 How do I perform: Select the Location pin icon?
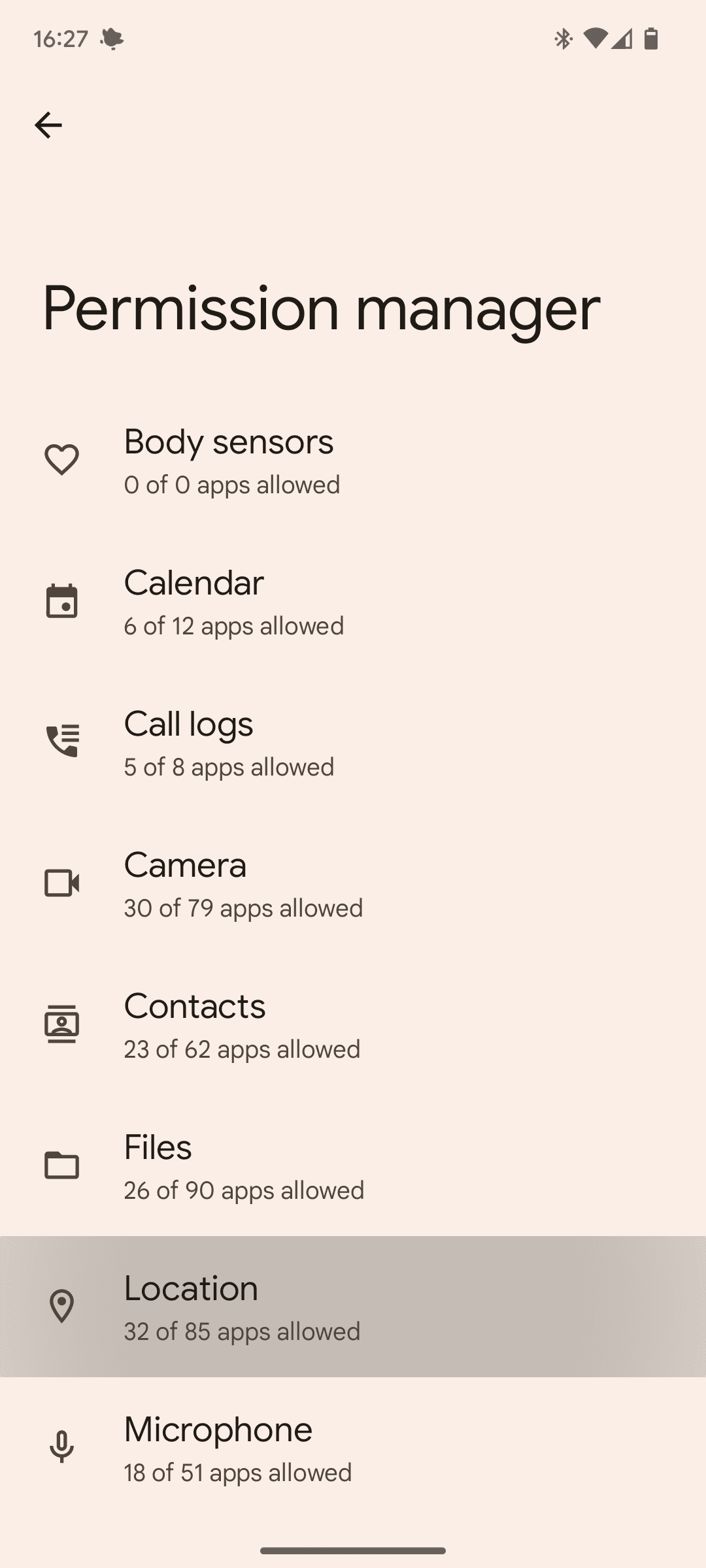coord(62,1306)
